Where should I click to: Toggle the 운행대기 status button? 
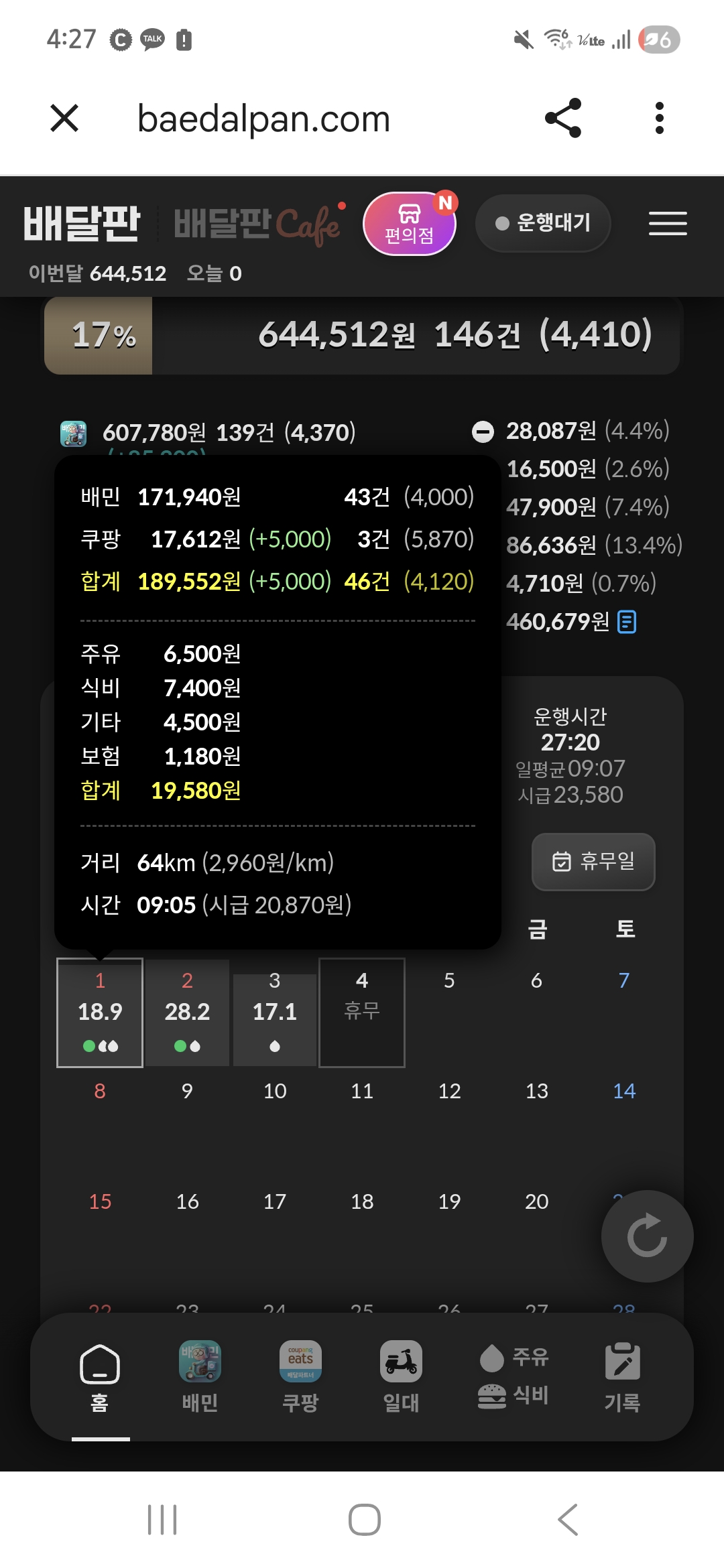click(x=543, y=223)
